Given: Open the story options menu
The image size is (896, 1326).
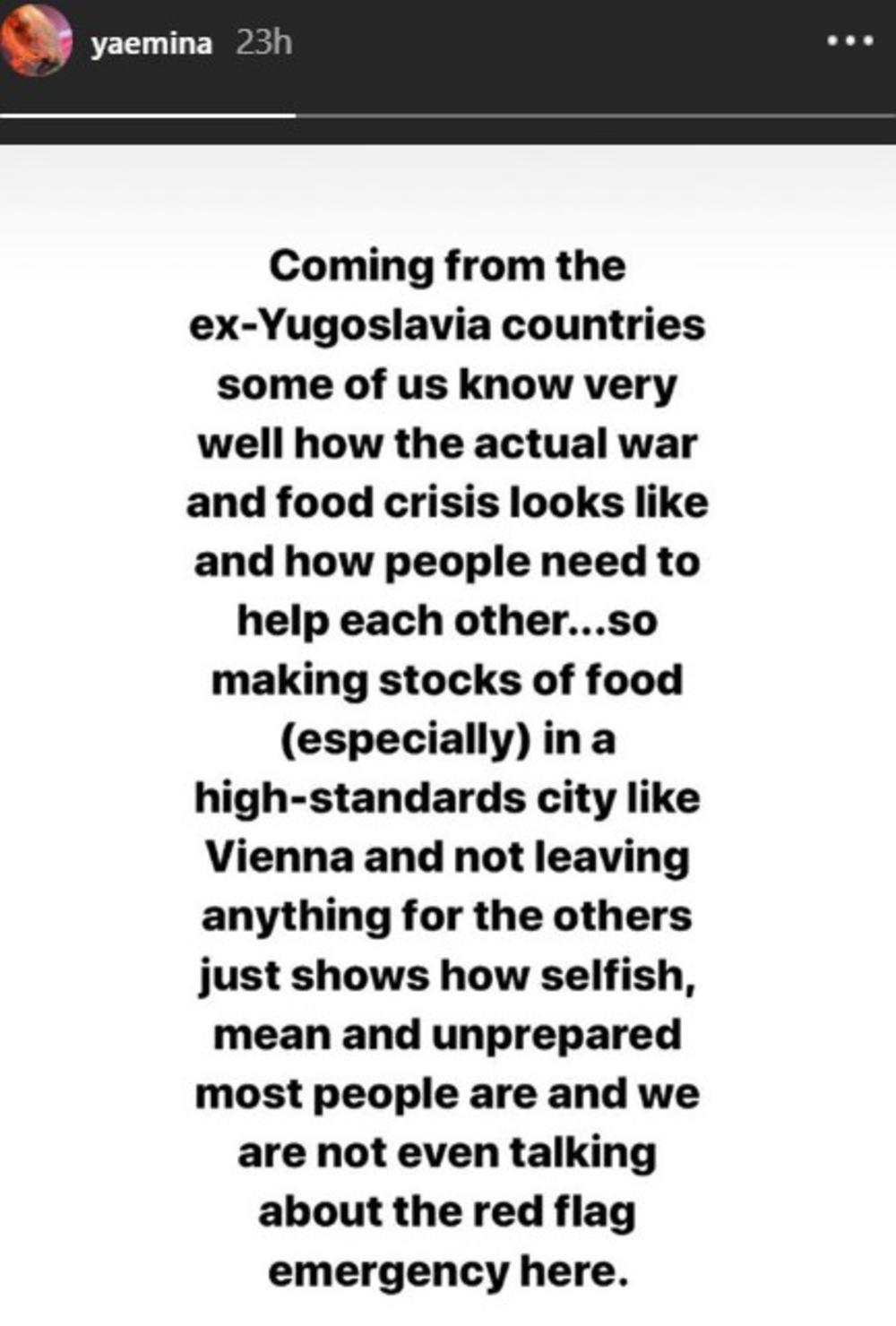Looking at the screenshot, I should tap(849, 41).
